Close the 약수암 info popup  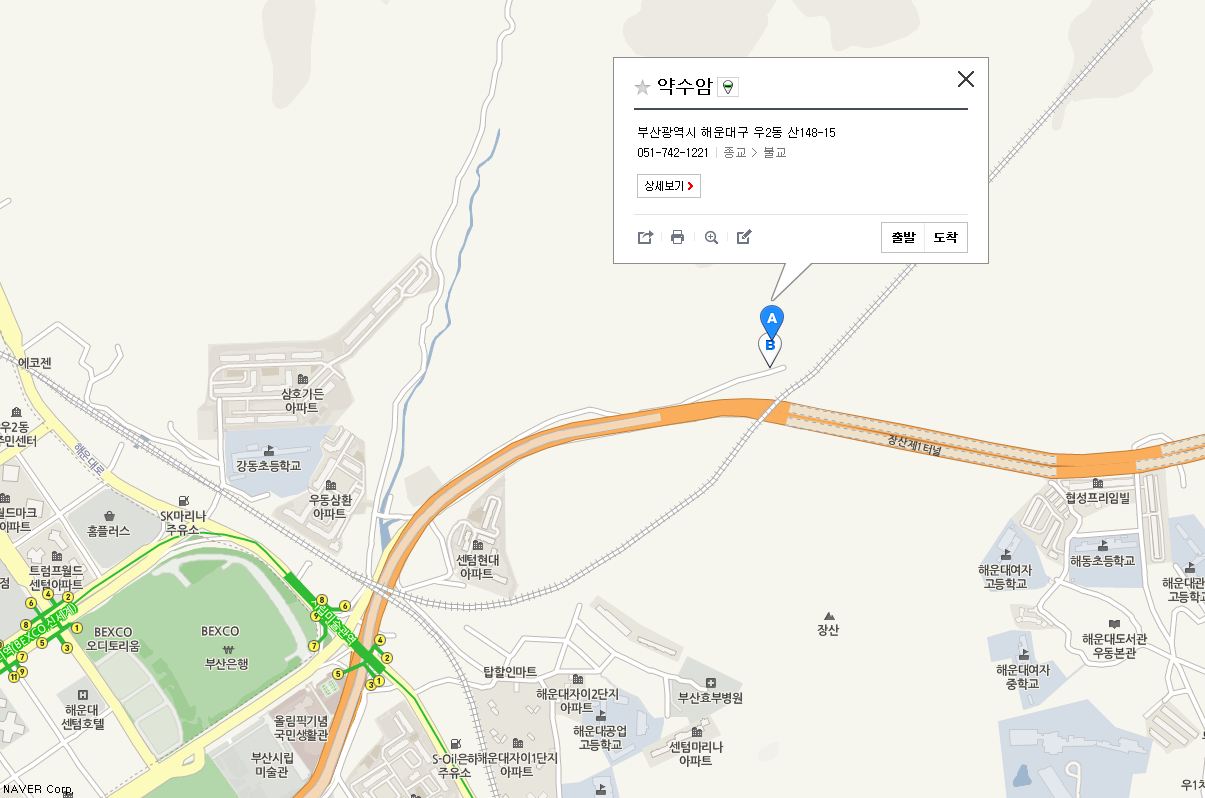point(965,79)
